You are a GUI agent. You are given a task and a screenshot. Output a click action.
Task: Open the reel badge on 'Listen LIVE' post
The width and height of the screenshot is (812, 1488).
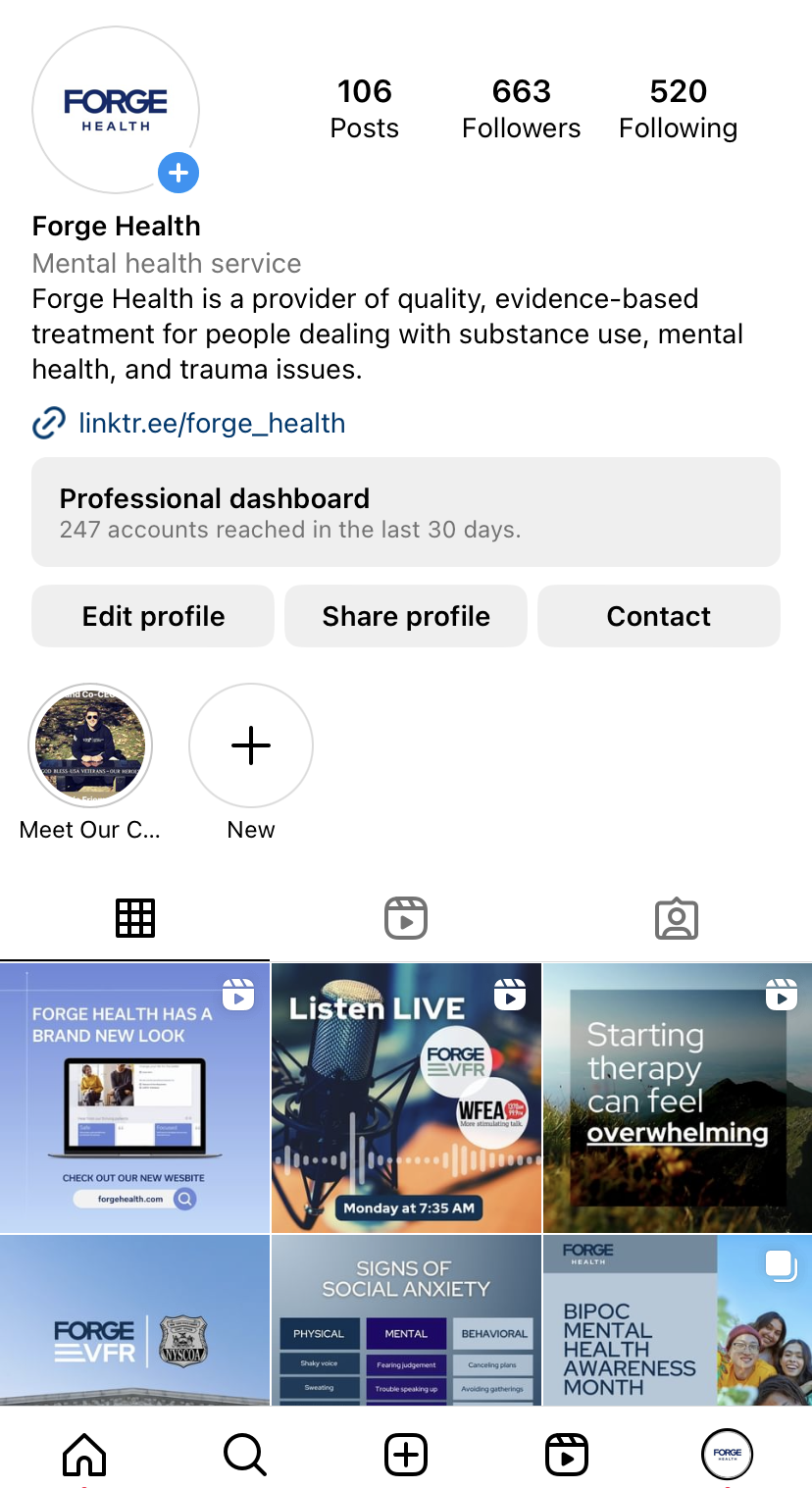(x=510, y=995)
